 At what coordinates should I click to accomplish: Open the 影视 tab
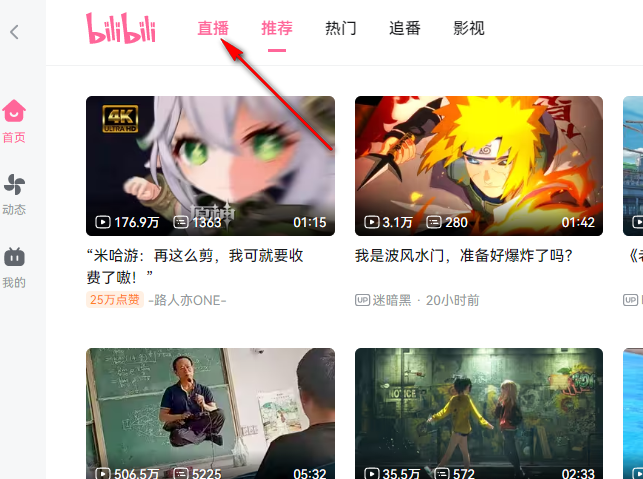pos(469,28)
